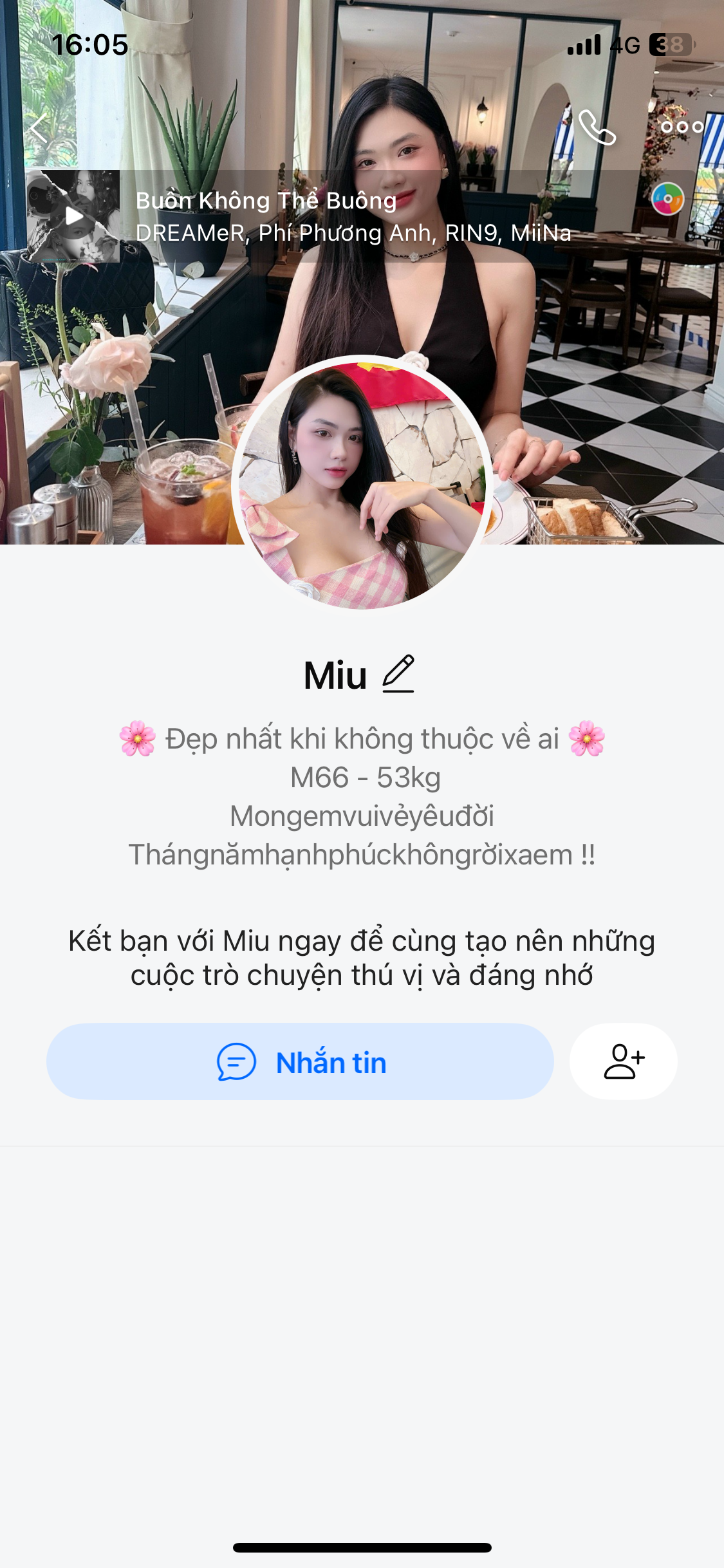The width and height of the screenshot is (724, 1568).
Task: Open the colorful music disc icon
Action: point(667,199)
